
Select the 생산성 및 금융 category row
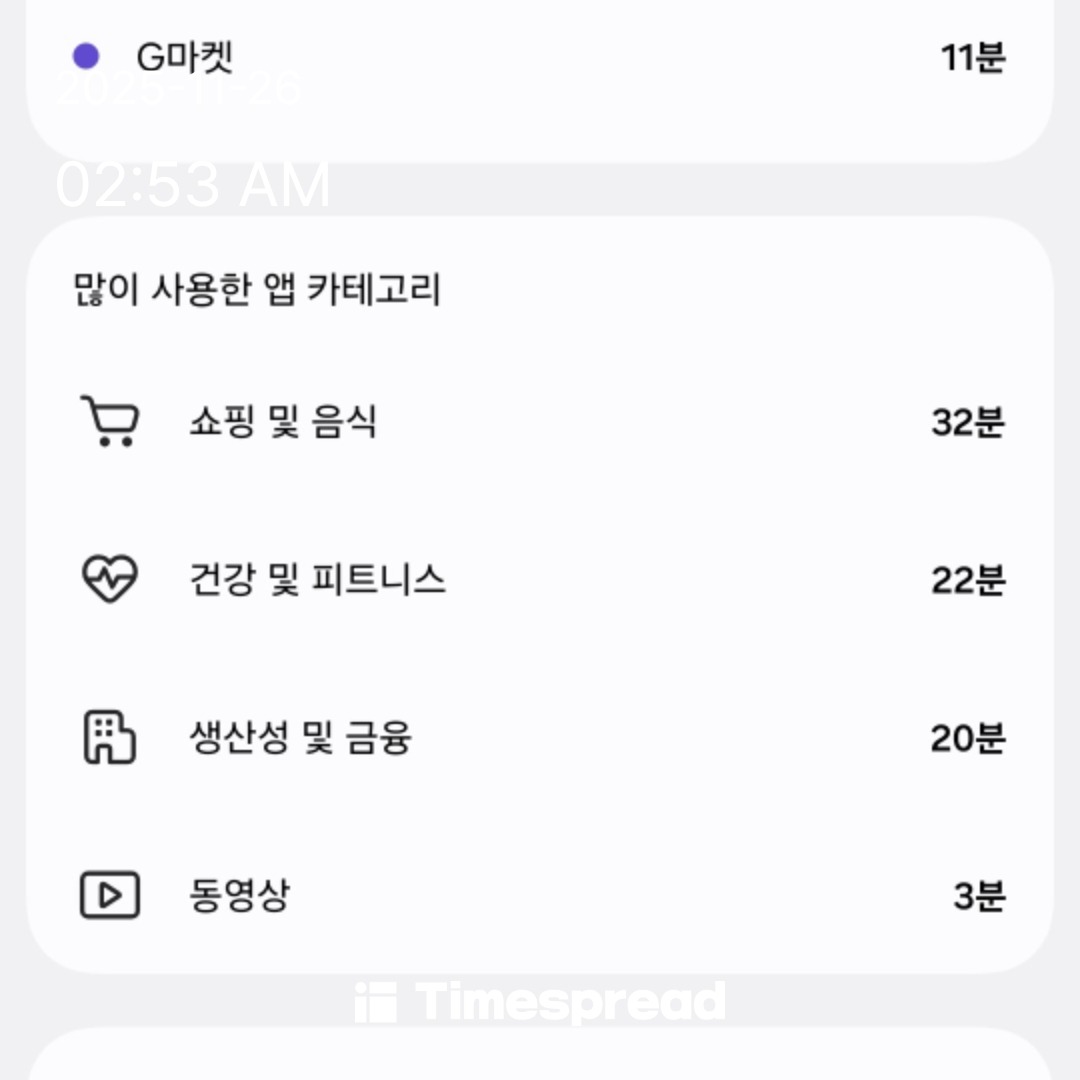(540, 738)
